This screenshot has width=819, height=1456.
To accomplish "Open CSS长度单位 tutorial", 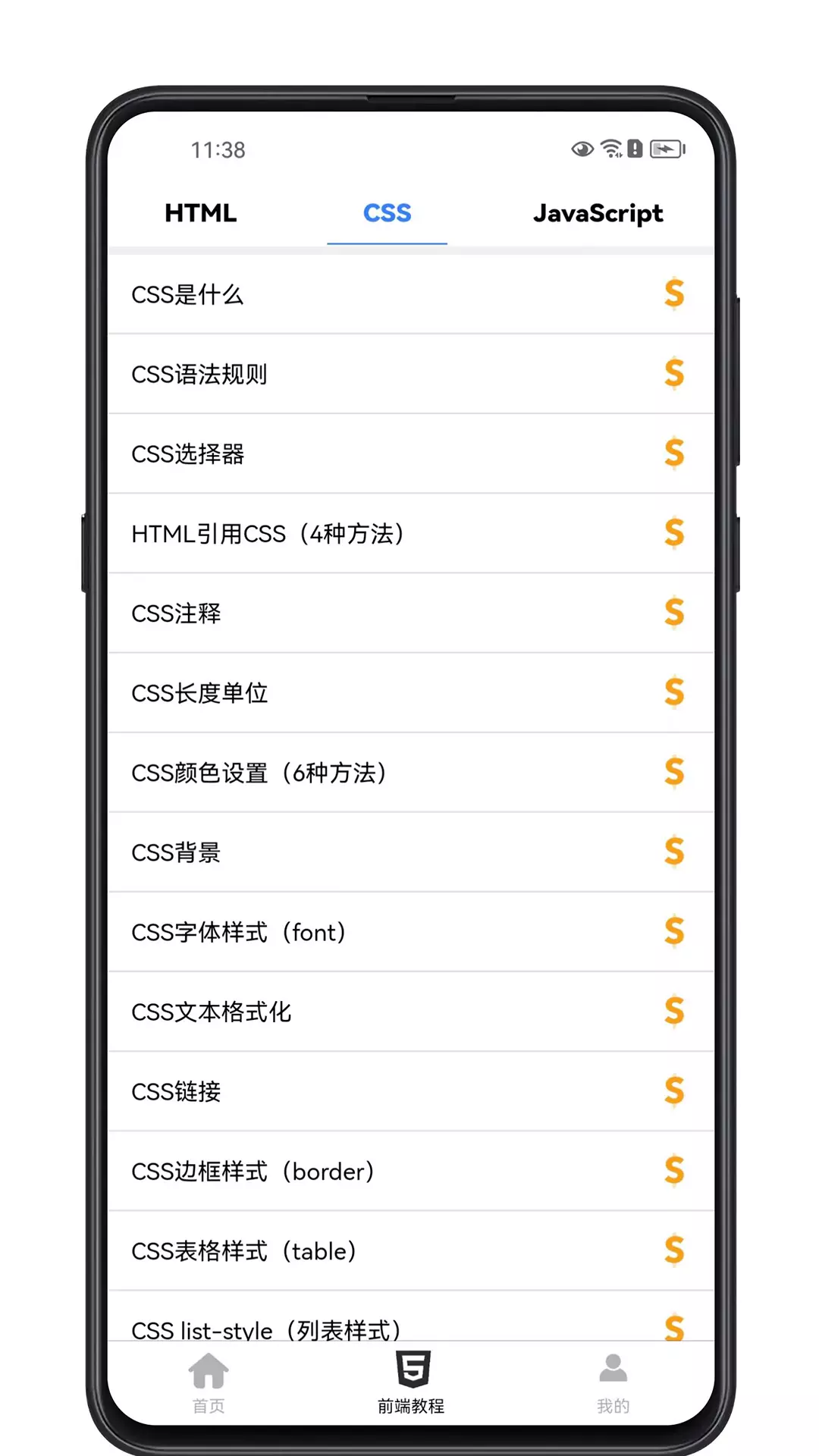I will click(410, 692).
